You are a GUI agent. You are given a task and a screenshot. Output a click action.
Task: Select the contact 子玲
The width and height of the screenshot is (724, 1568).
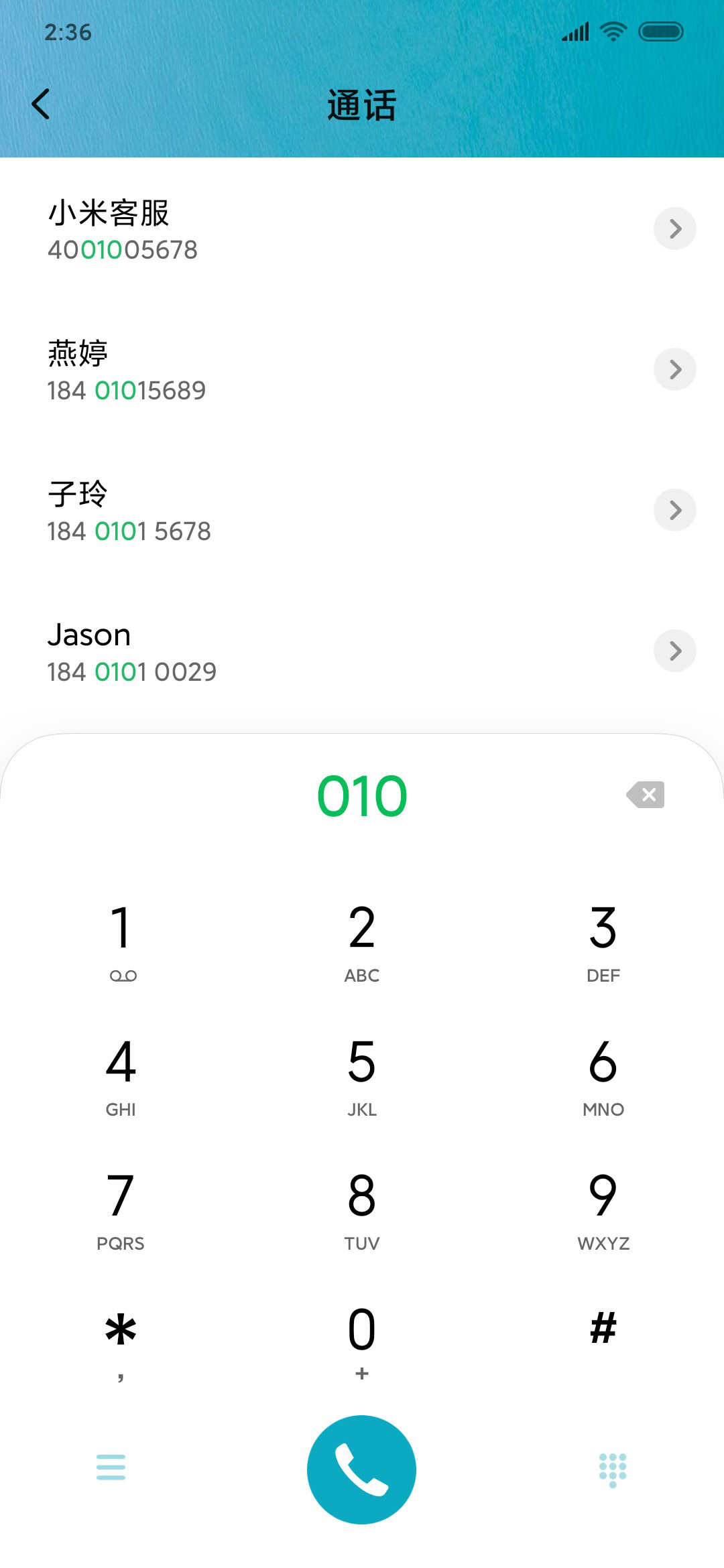362,511
